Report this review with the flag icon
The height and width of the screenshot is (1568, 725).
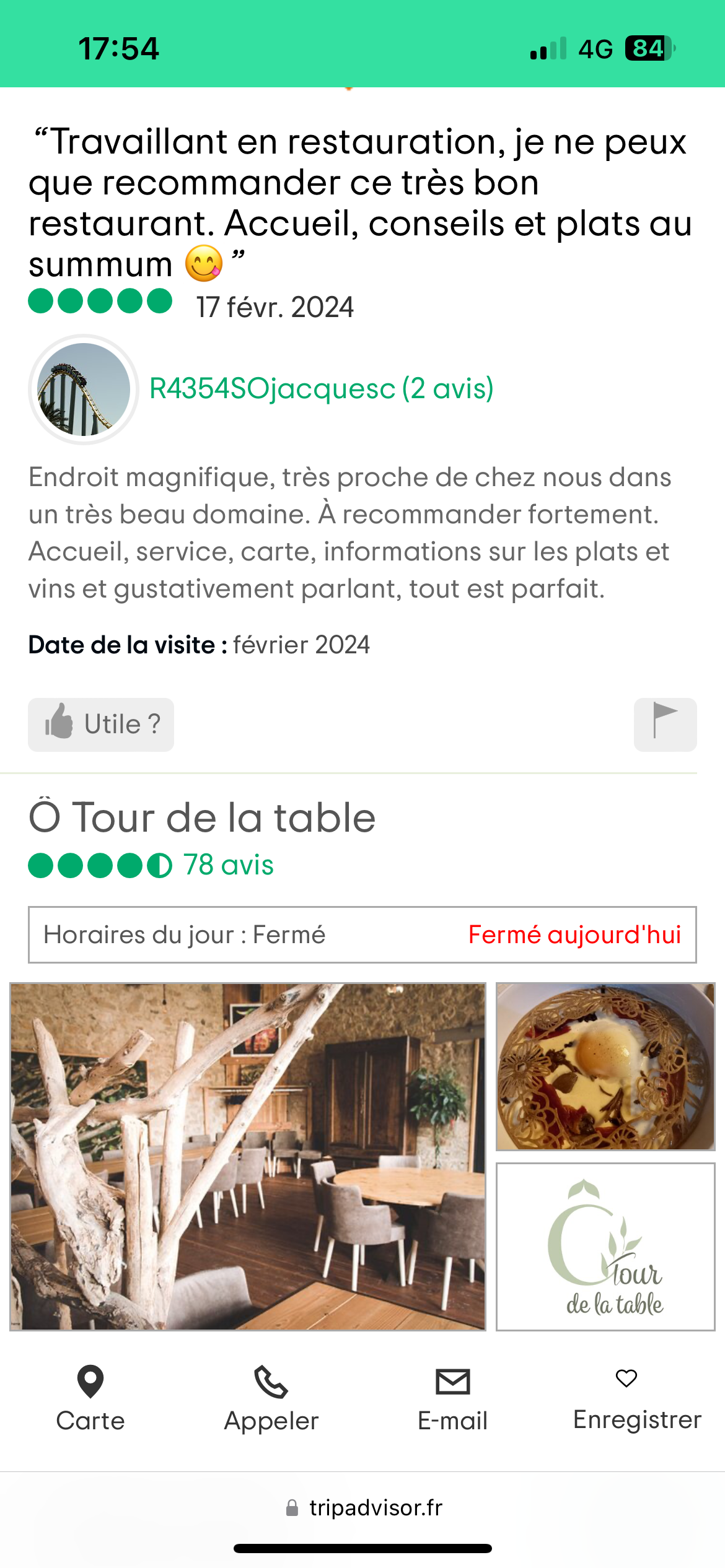(665, 725)
